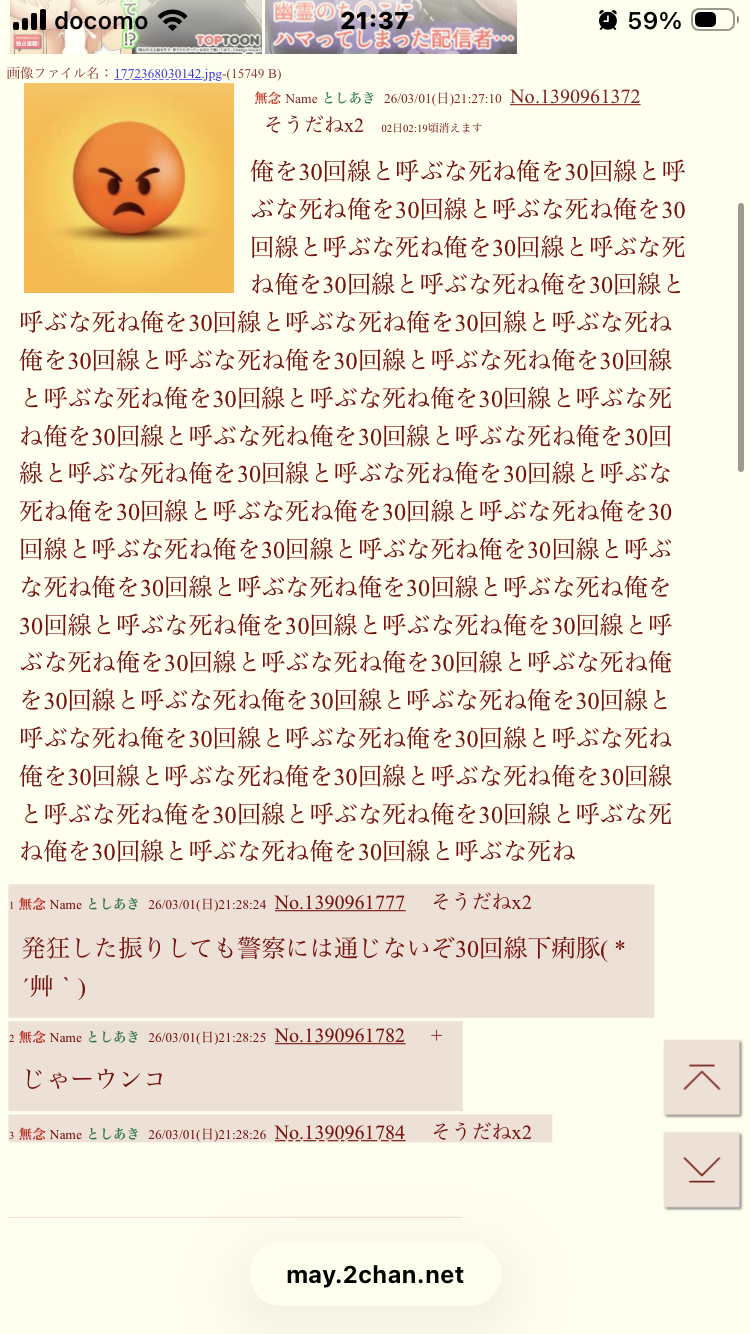Tap the + on reply No.1390961782
Screen dimensions: 750x1334
pyautogui.click(x=436, y=1036)
